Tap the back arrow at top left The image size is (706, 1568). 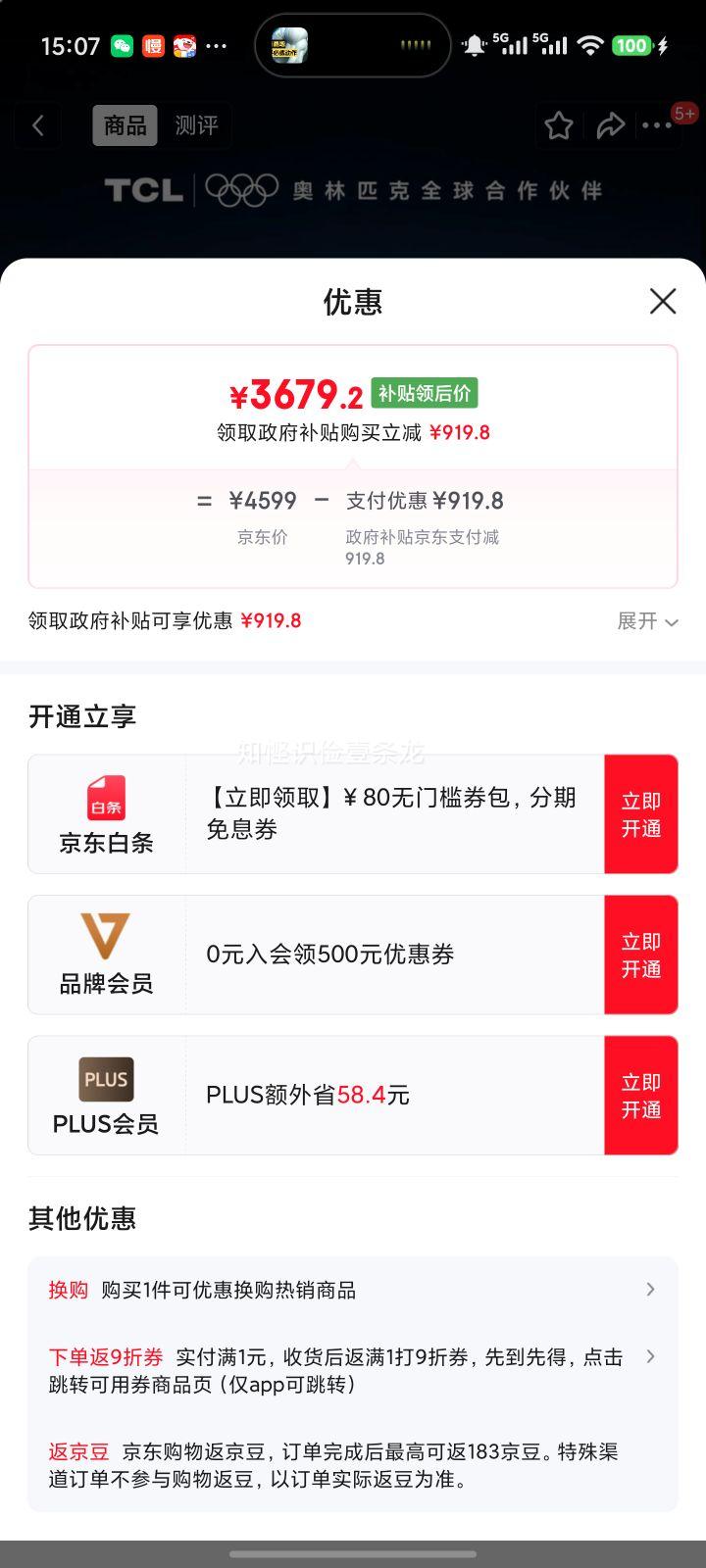click(x=36, y=125)
